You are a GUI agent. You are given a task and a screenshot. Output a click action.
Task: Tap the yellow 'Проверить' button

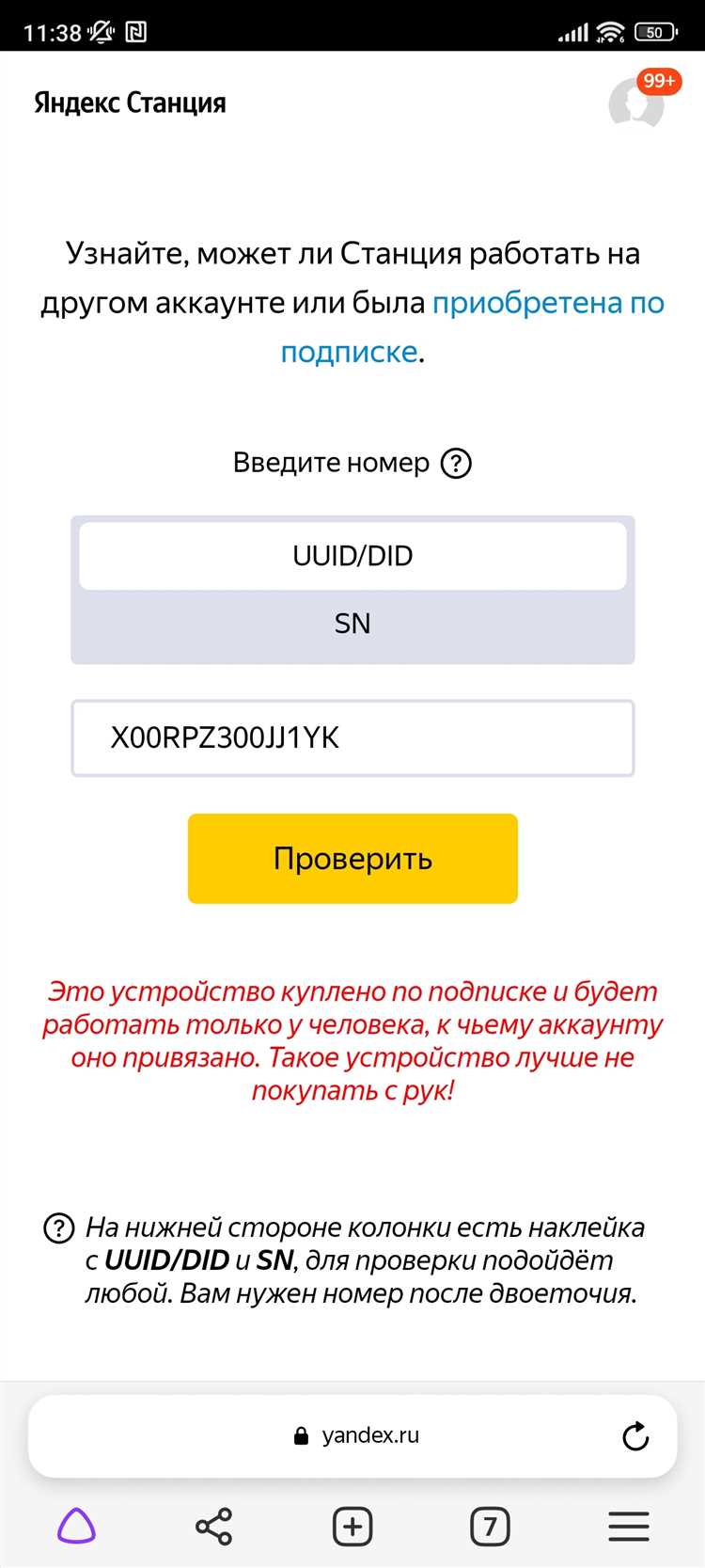click(x=352, y=859)
